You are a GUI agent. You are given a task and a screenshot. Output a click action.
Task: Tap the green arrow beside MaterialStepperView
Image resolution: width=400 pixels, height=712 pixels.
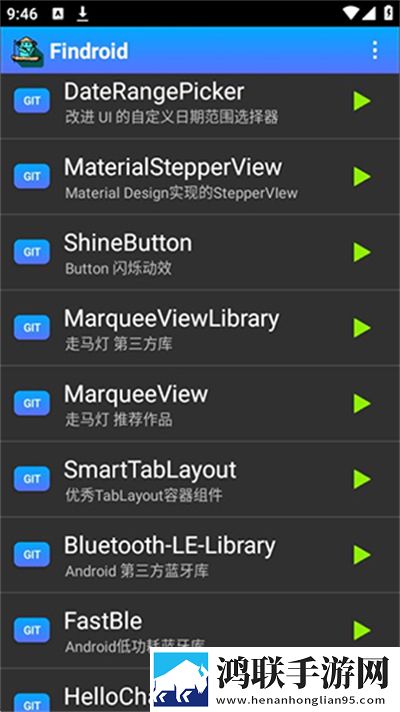click(x=362, y=176)
